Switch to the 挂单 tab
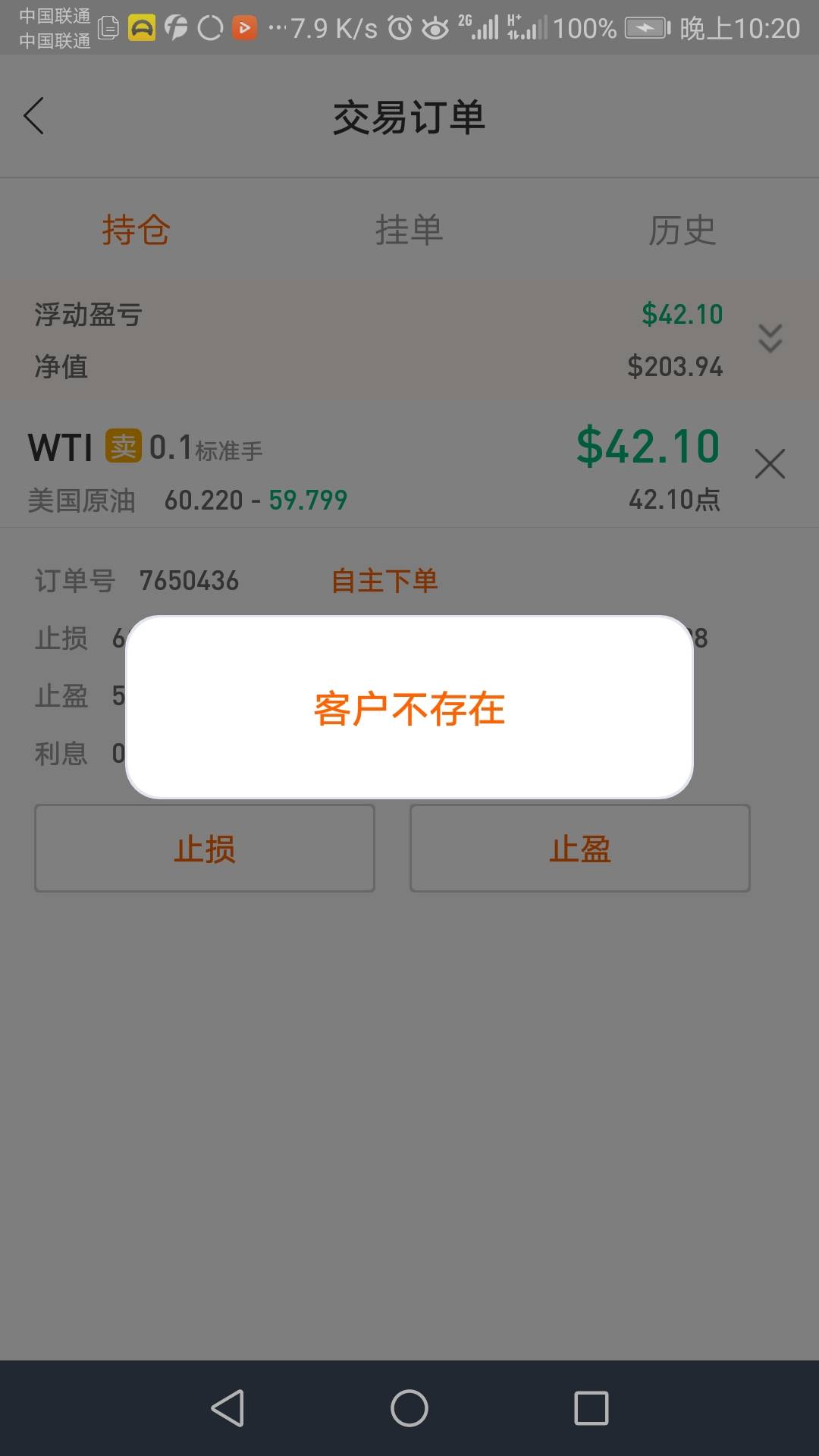Image resolution: width=819 pixels, height=1456 pixels. (x=409, y=230)
